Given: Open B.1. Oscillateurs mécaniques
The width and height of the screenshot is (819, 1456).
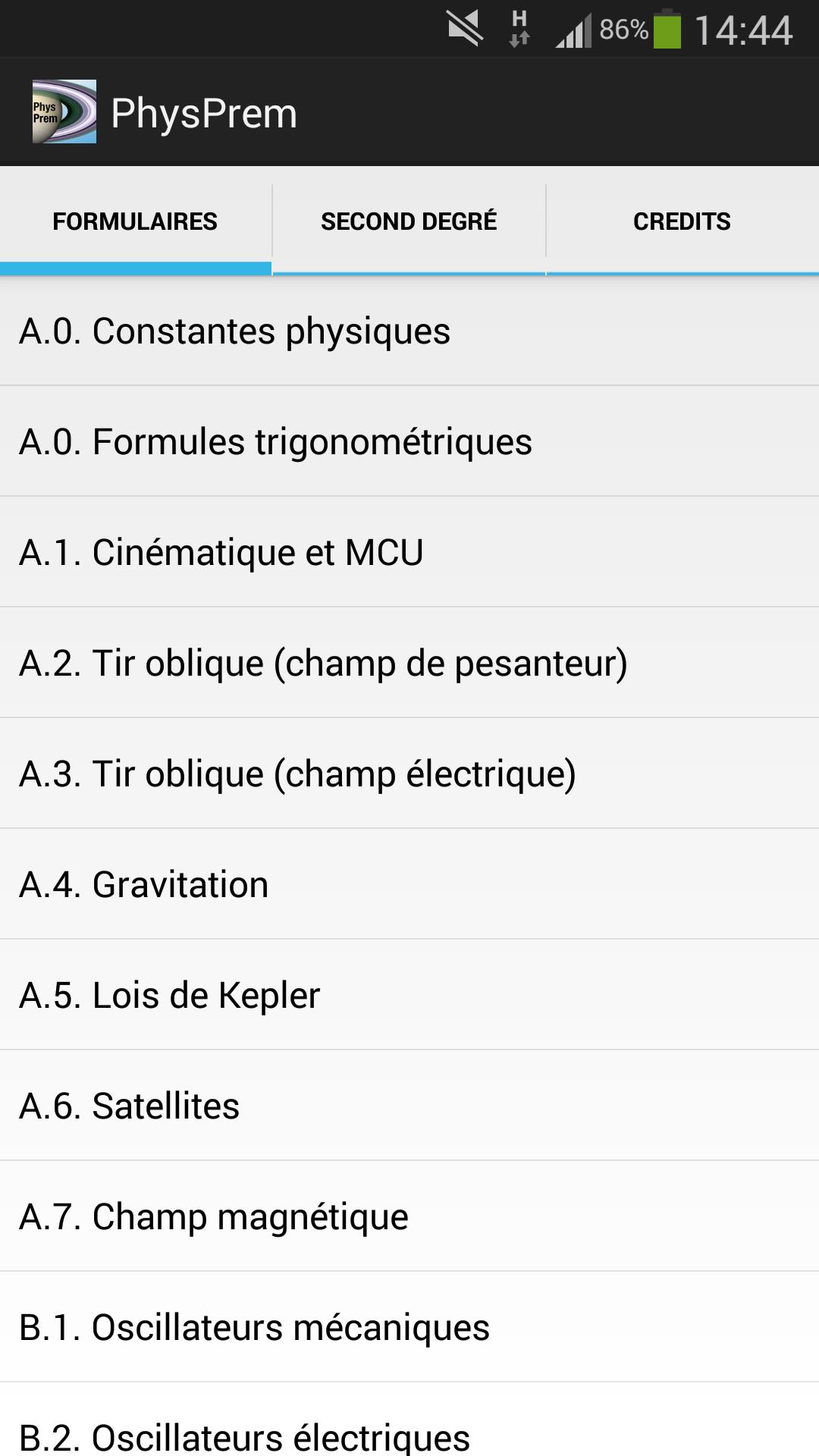Looking at the screenshot, I should 409,1327.
